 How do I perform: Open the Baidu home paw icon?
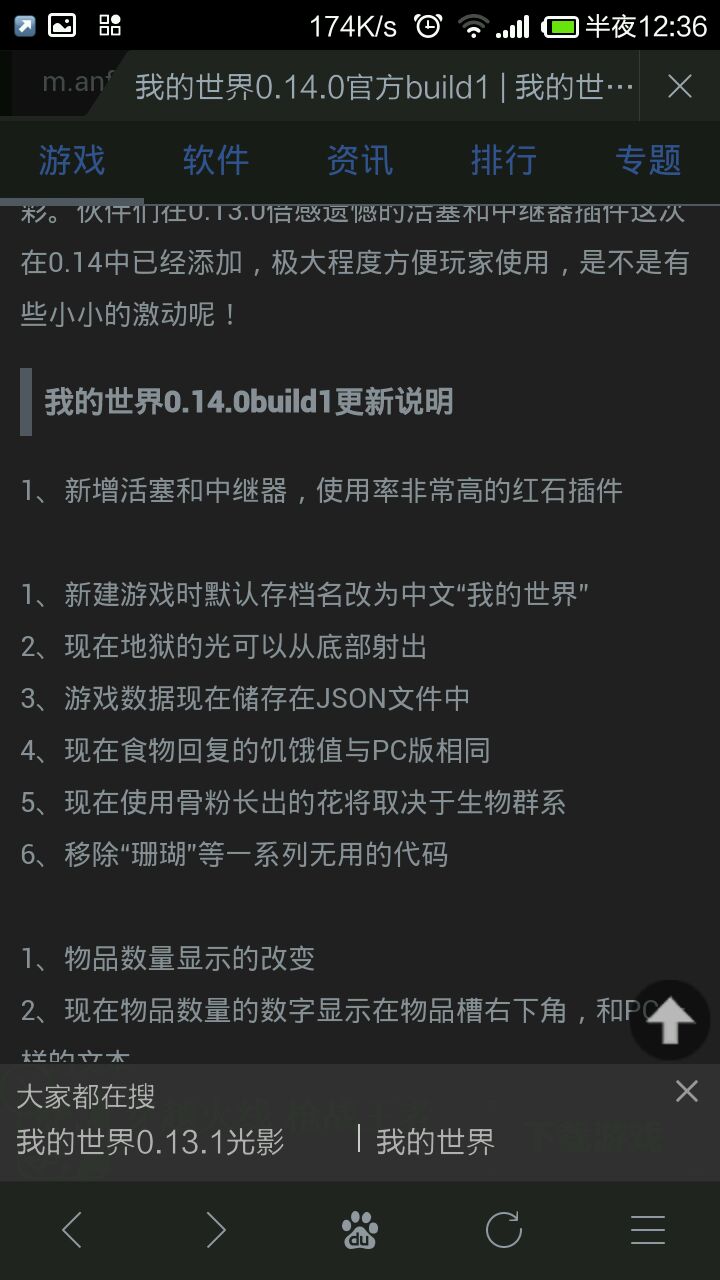pyautogui.click(x=360, y=1230)
